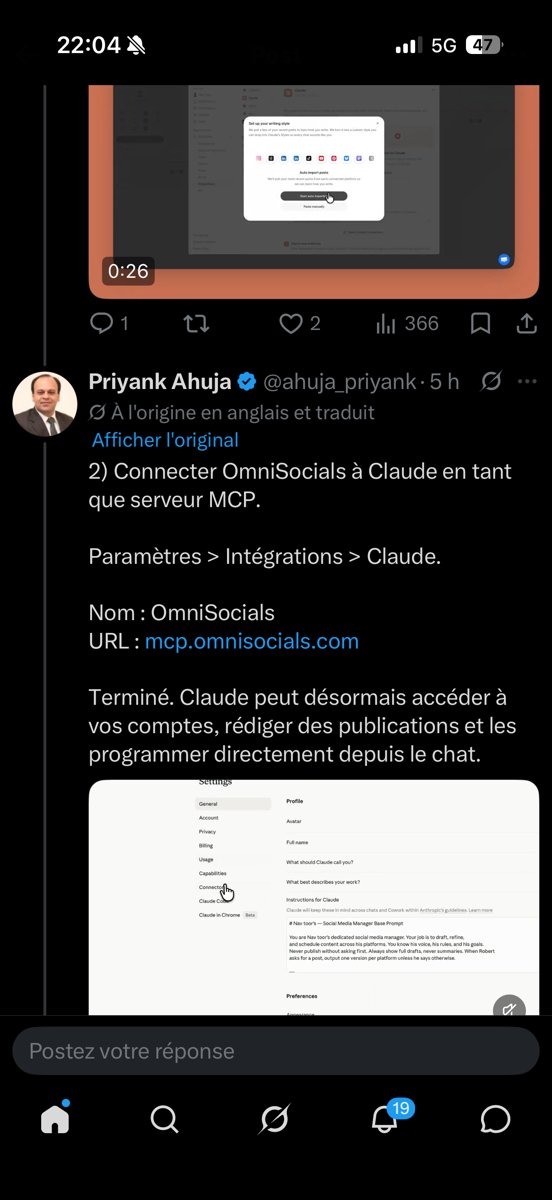Open notifications with 19 badge
This screenshot has width=552, height=1200.
(x=386, y=1117)
